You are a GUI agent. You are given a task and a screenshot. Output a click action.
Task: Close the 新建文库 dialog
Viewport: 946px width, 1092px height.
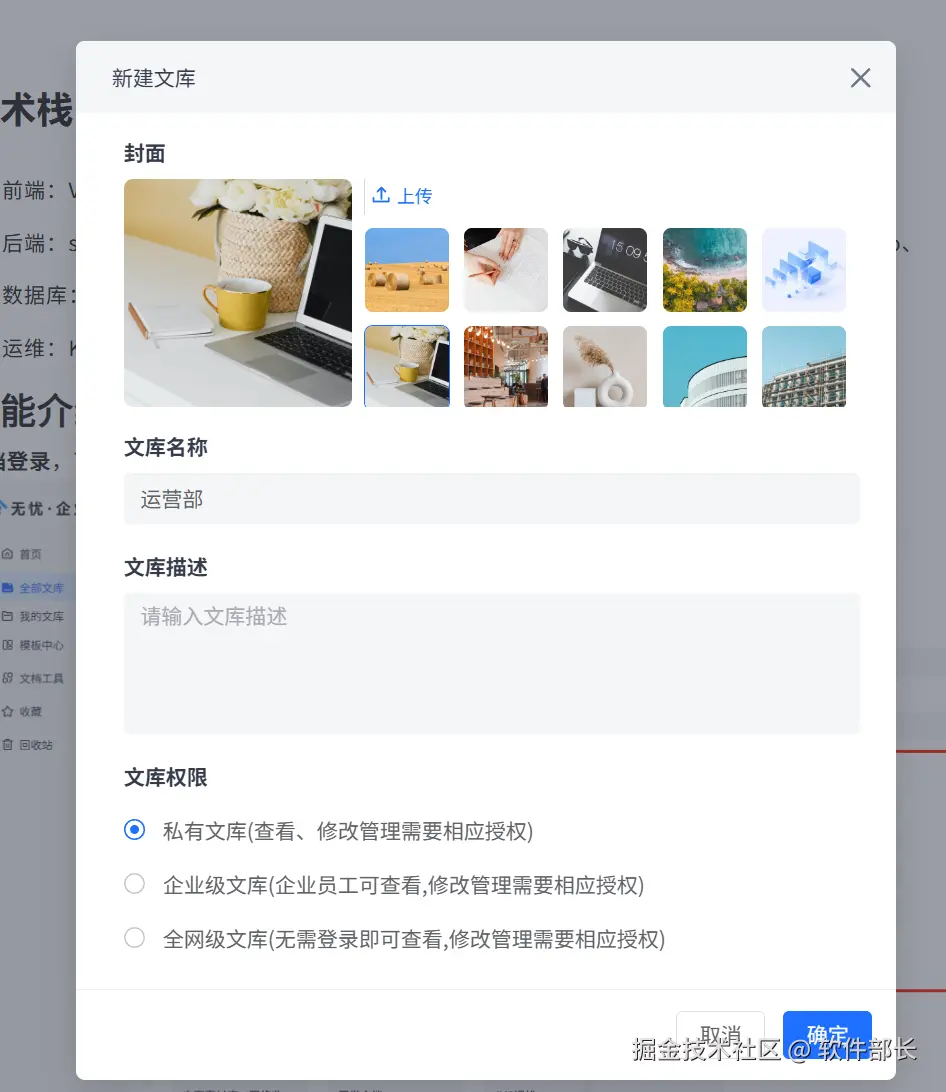[x=860, y=78]
